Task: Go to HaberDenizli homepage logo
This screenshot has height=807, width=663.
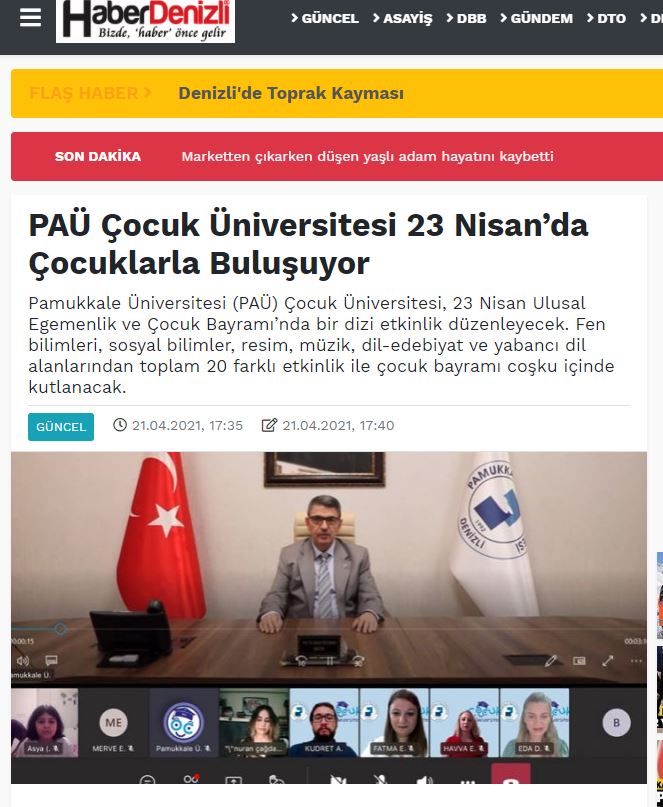Action: [146, 21]
